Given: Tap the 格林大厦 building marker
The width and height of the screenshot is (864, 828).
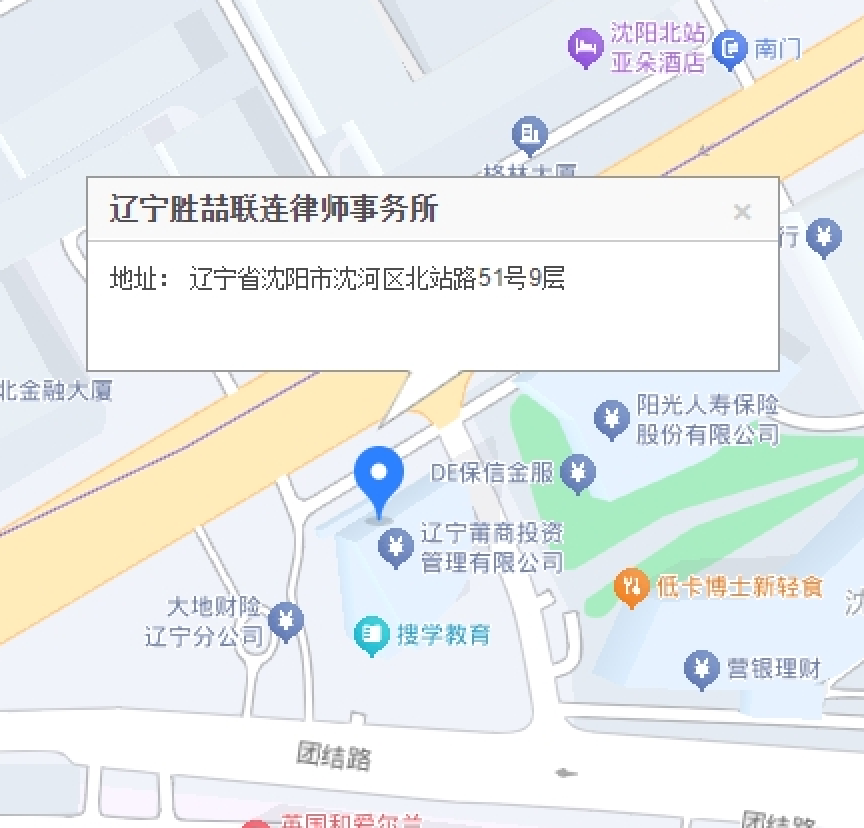Looking at the screenshot, I should pos(530,134).
